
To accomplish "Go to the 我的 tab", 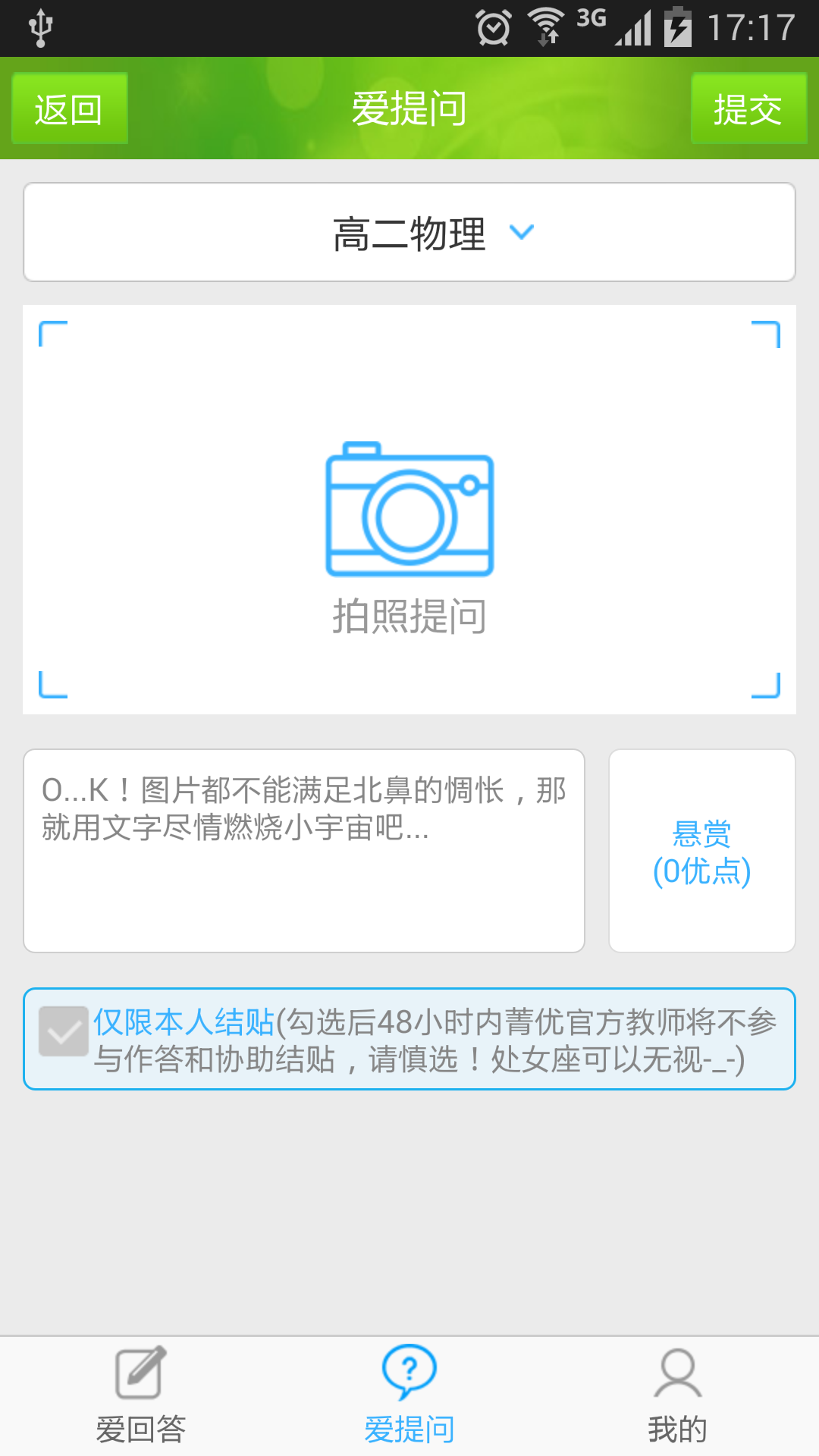I will click(x=677, y=1396).
